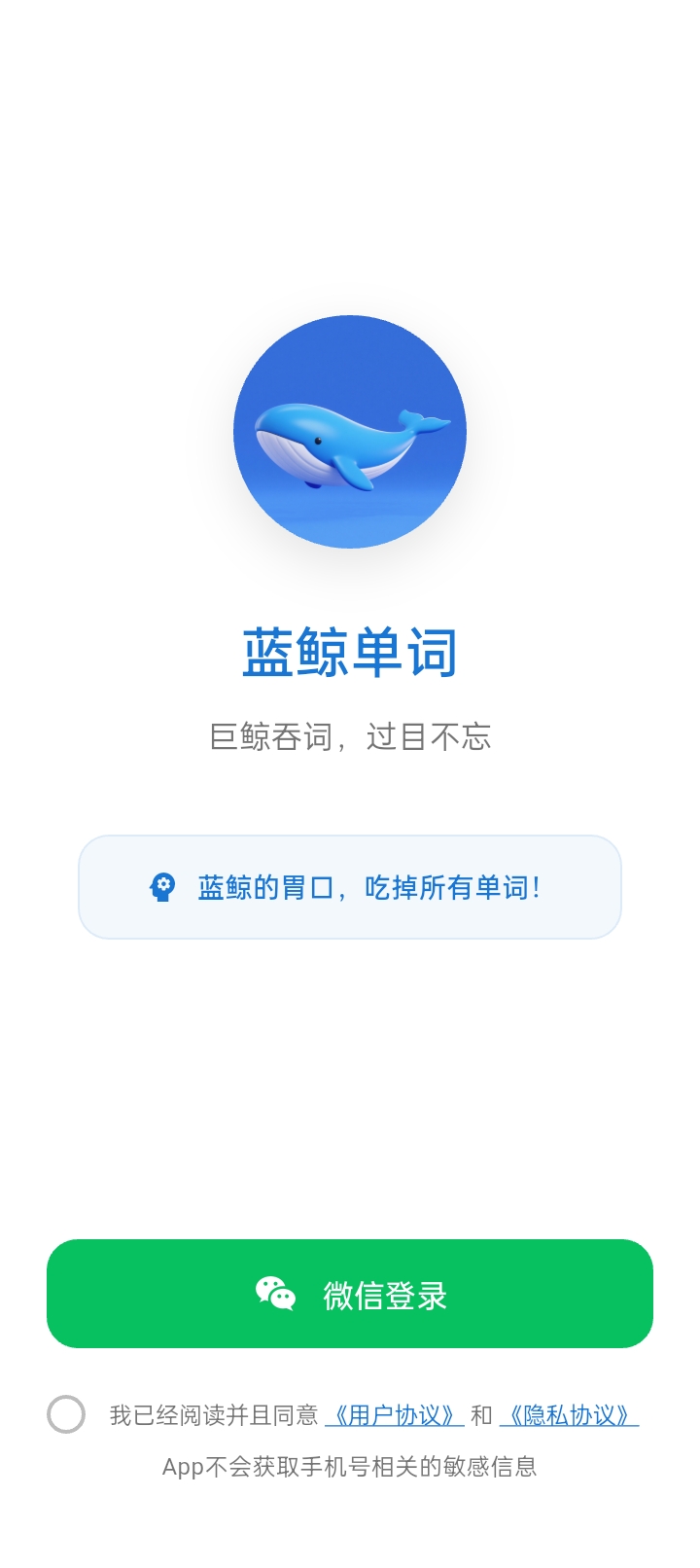Tap the green WeChat login bar
This screenshot has width=700, height=1568.
click(350, 1294)
